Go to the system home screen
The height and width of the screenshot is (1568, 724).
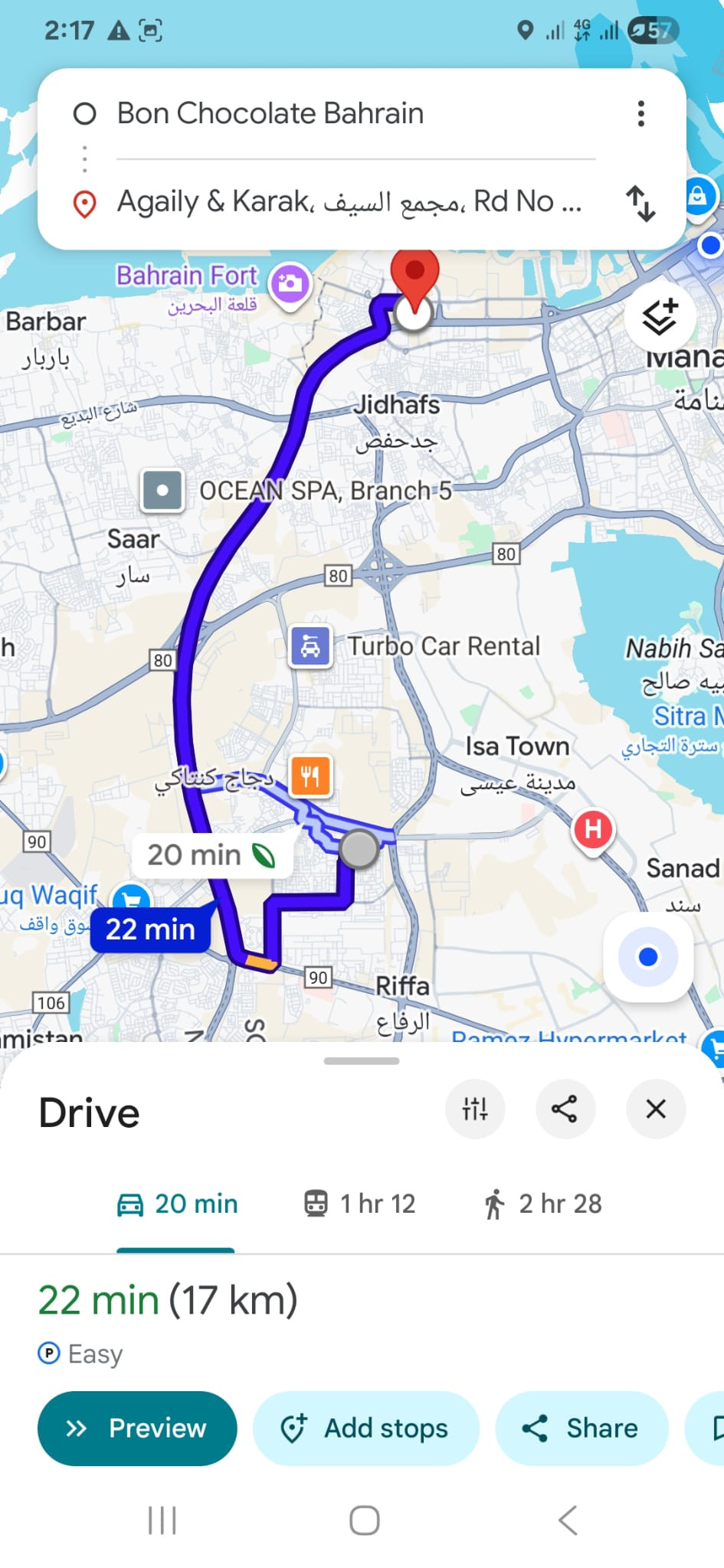coord(365,1521)
